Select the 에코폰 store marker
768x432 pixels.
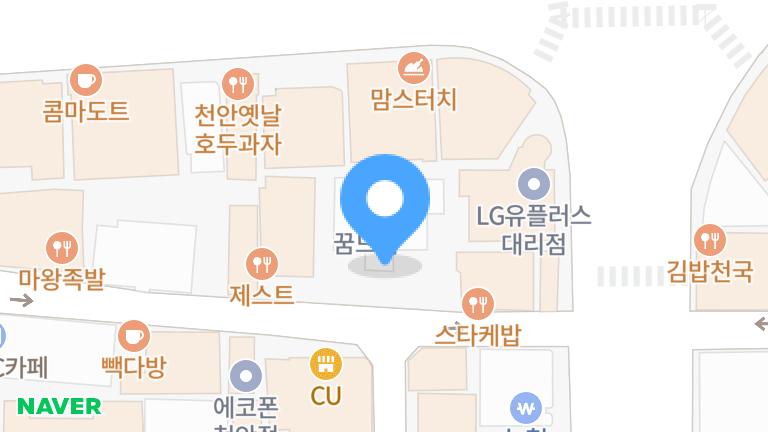click(246, 377)
